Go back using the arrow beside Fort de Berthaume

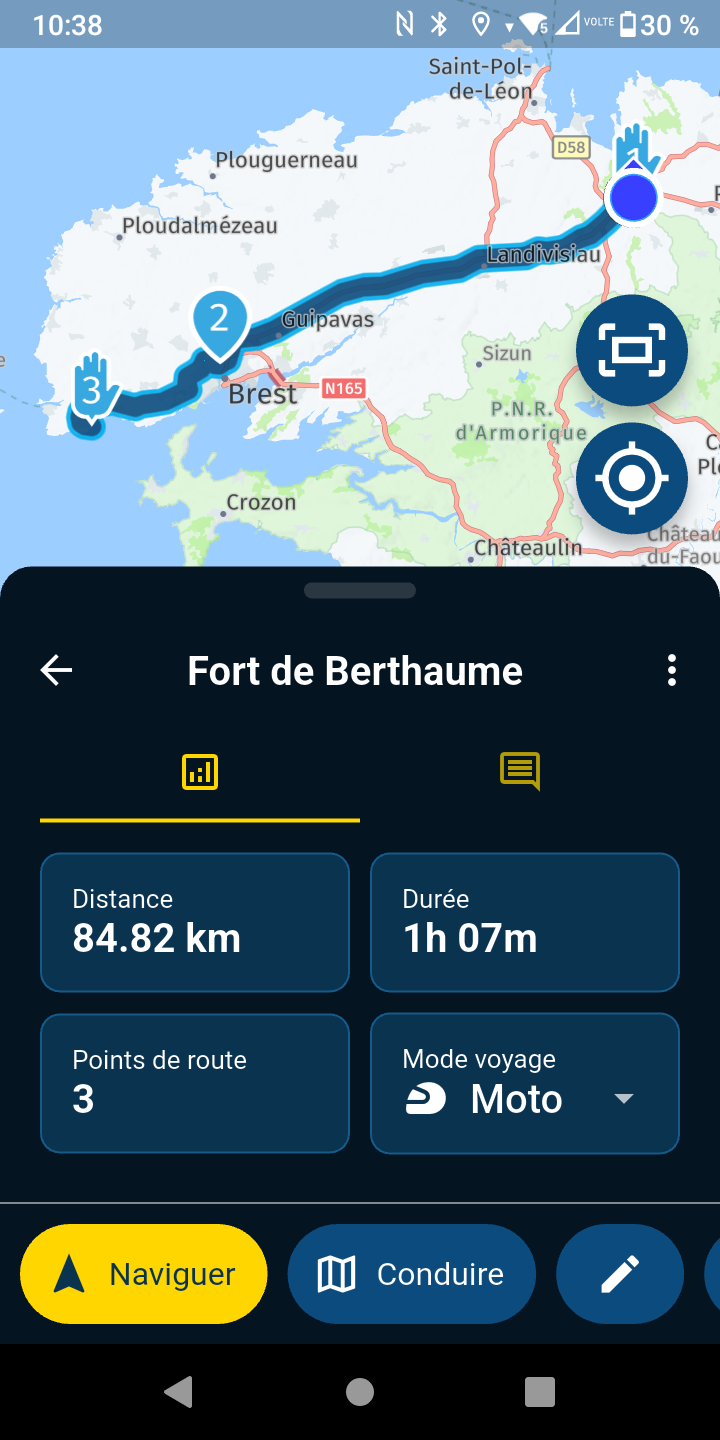pos(56,670)
